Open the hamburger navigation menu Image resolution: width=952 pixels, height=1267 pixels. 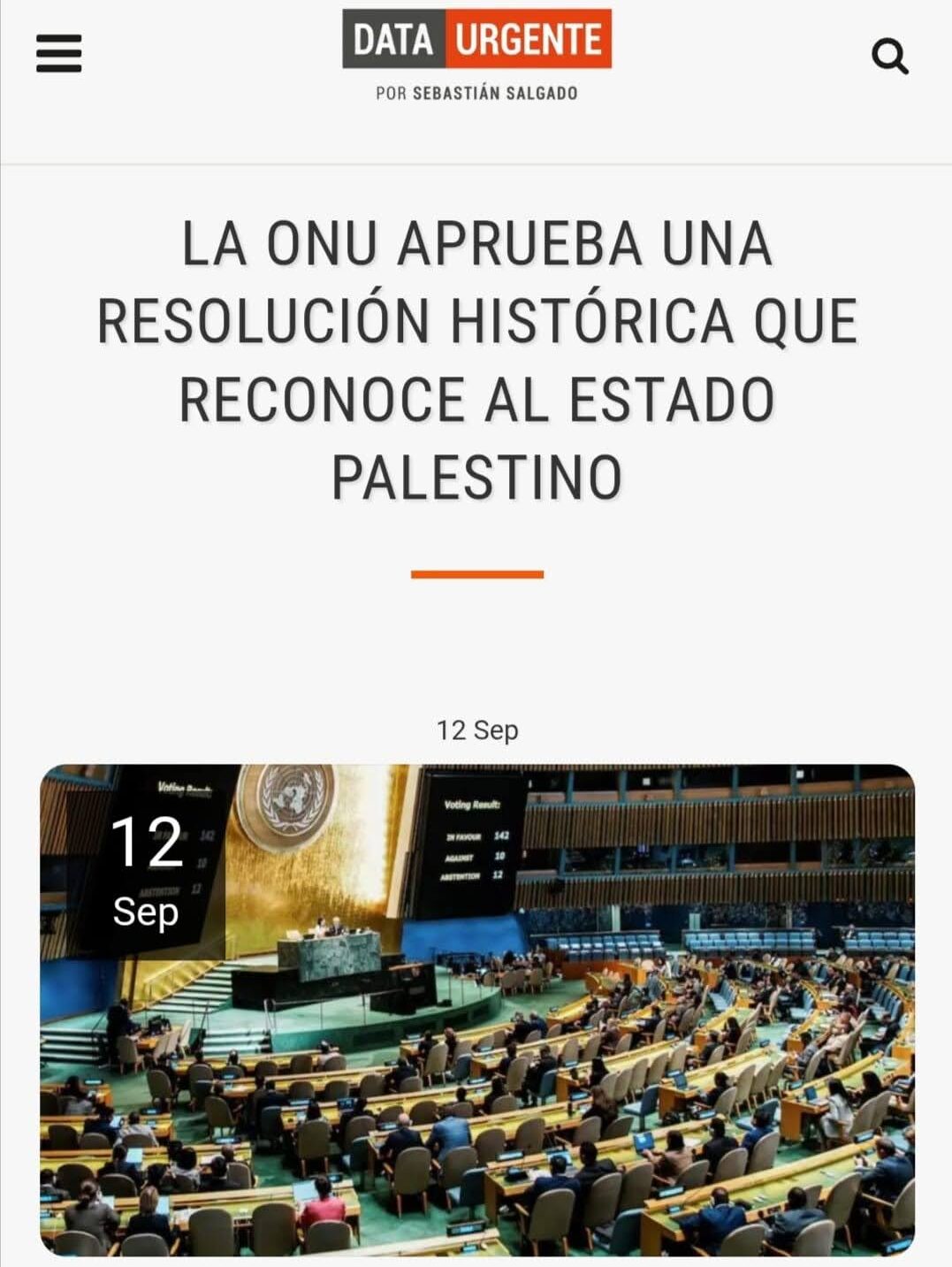point(58,54)
